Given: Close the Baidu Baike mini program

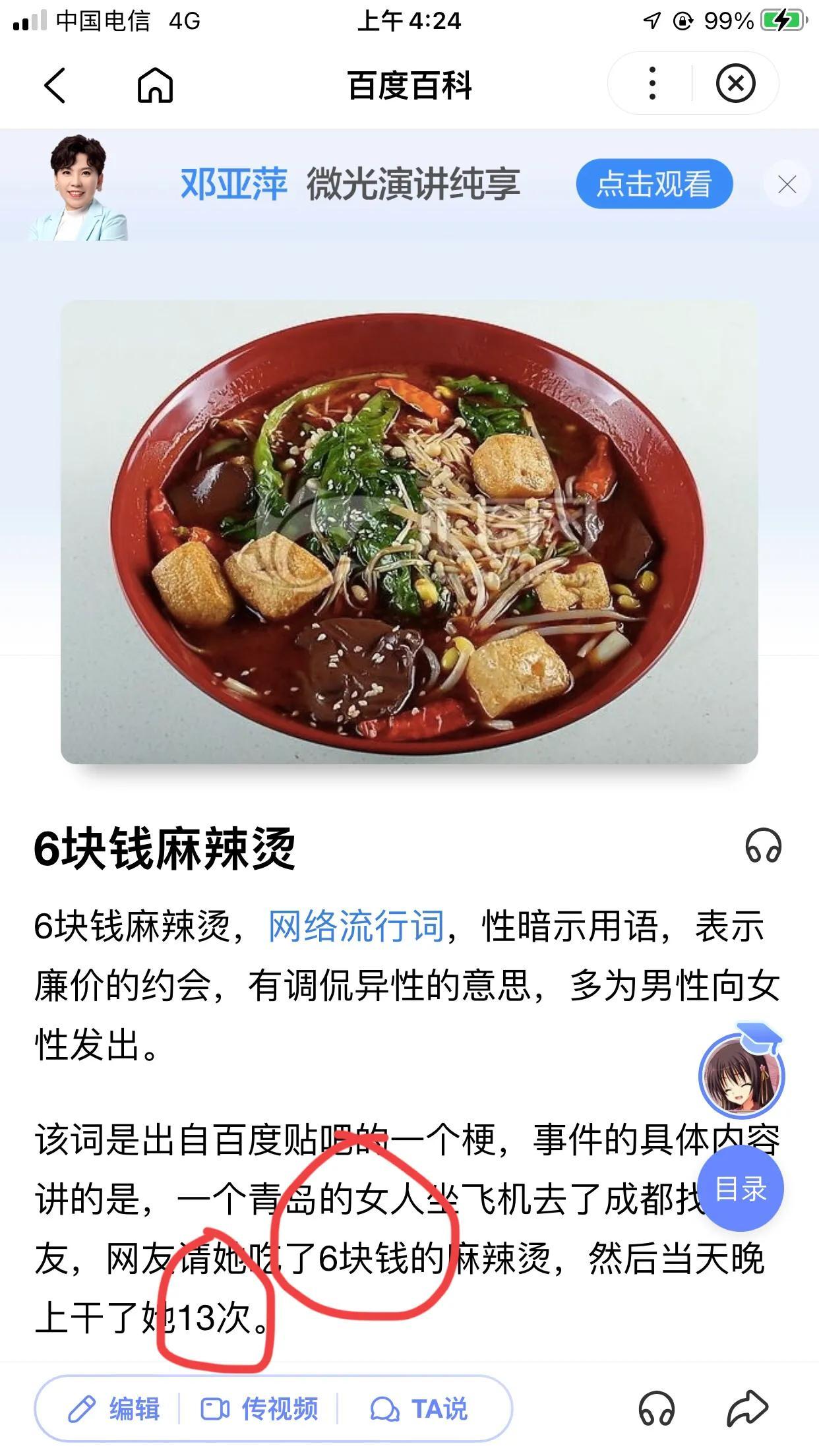Looking at the screenshot, I should (x=735, y=84).
